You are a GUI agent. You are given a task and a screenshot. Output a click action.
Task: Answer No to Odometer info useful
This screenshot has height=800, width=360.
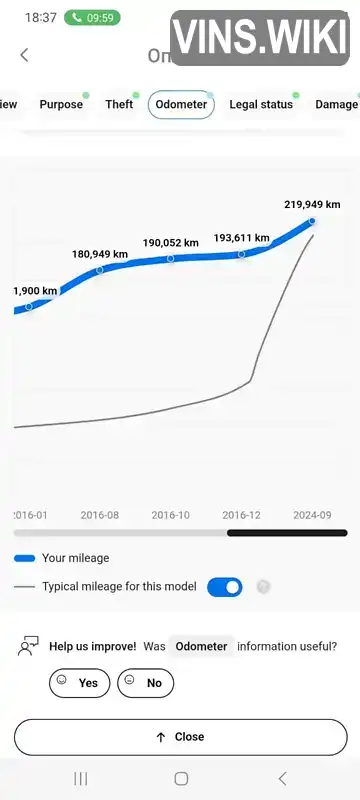coord(146,683)
